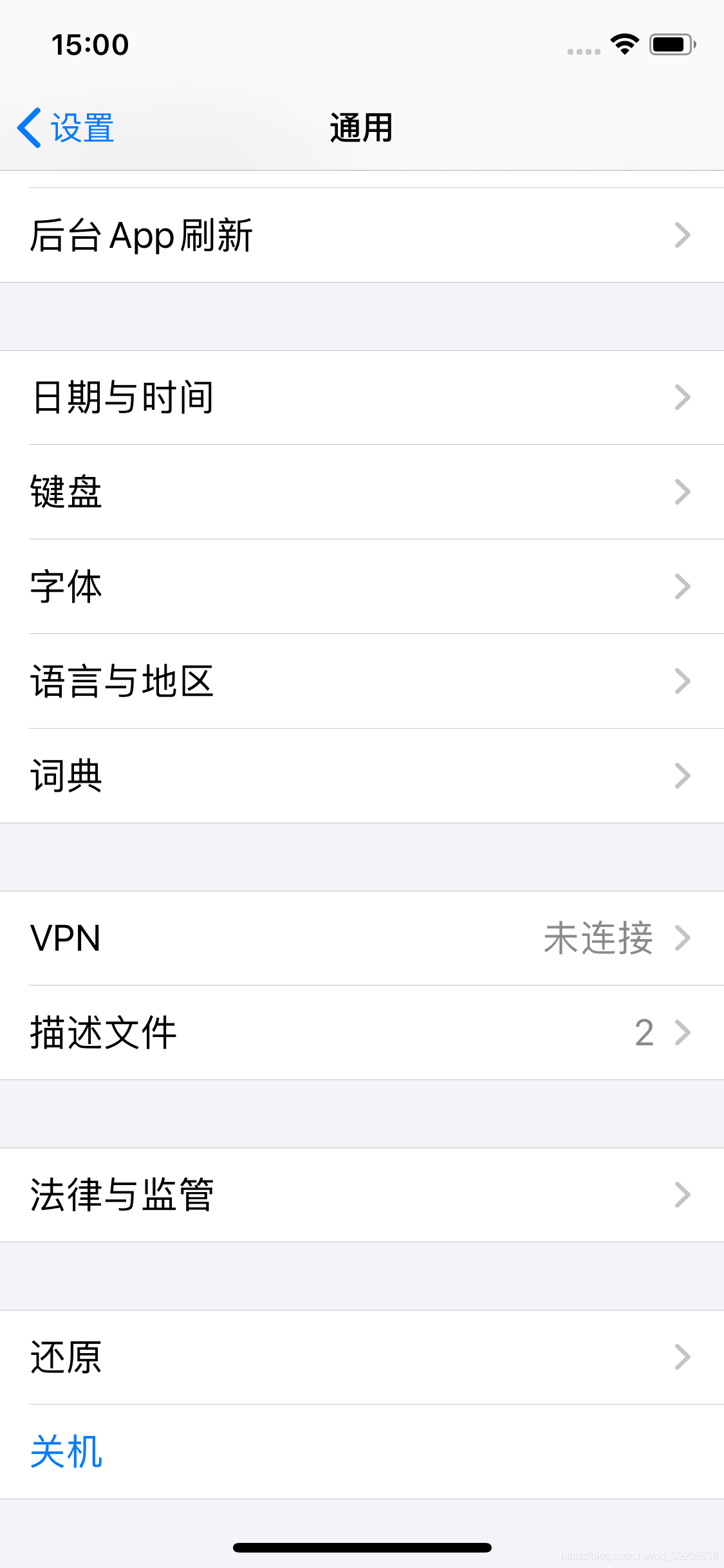Open 后台 App 刷新 settings
This screenshot has width=724, height=1568.
[x=362, y=235]
